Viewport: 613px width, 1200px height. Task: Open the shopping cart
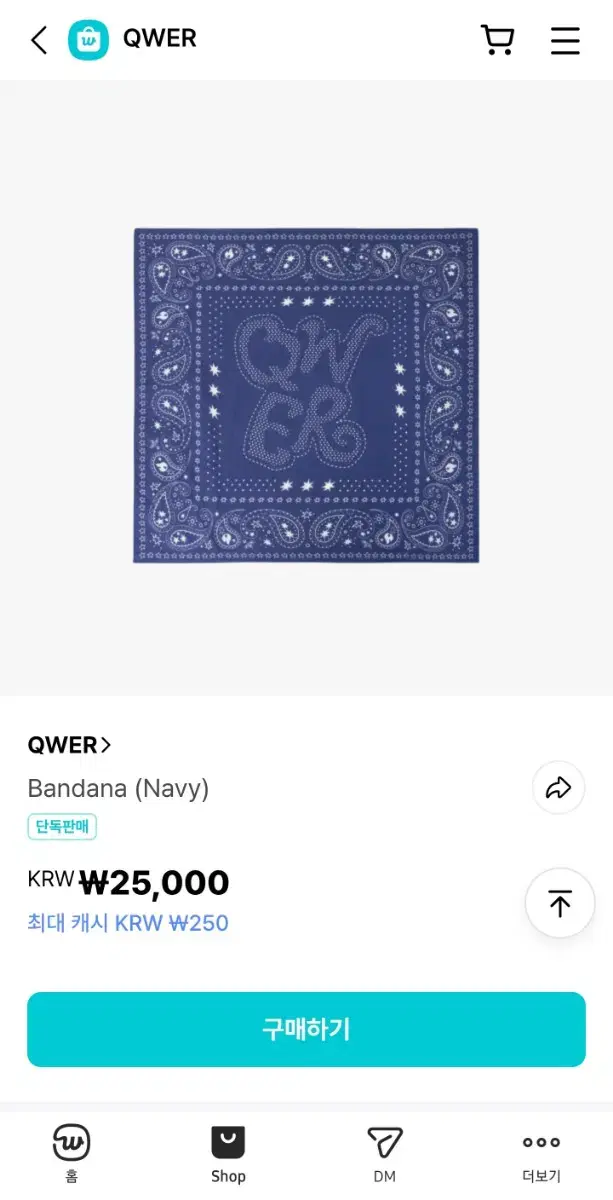click(x=497, y=40)
